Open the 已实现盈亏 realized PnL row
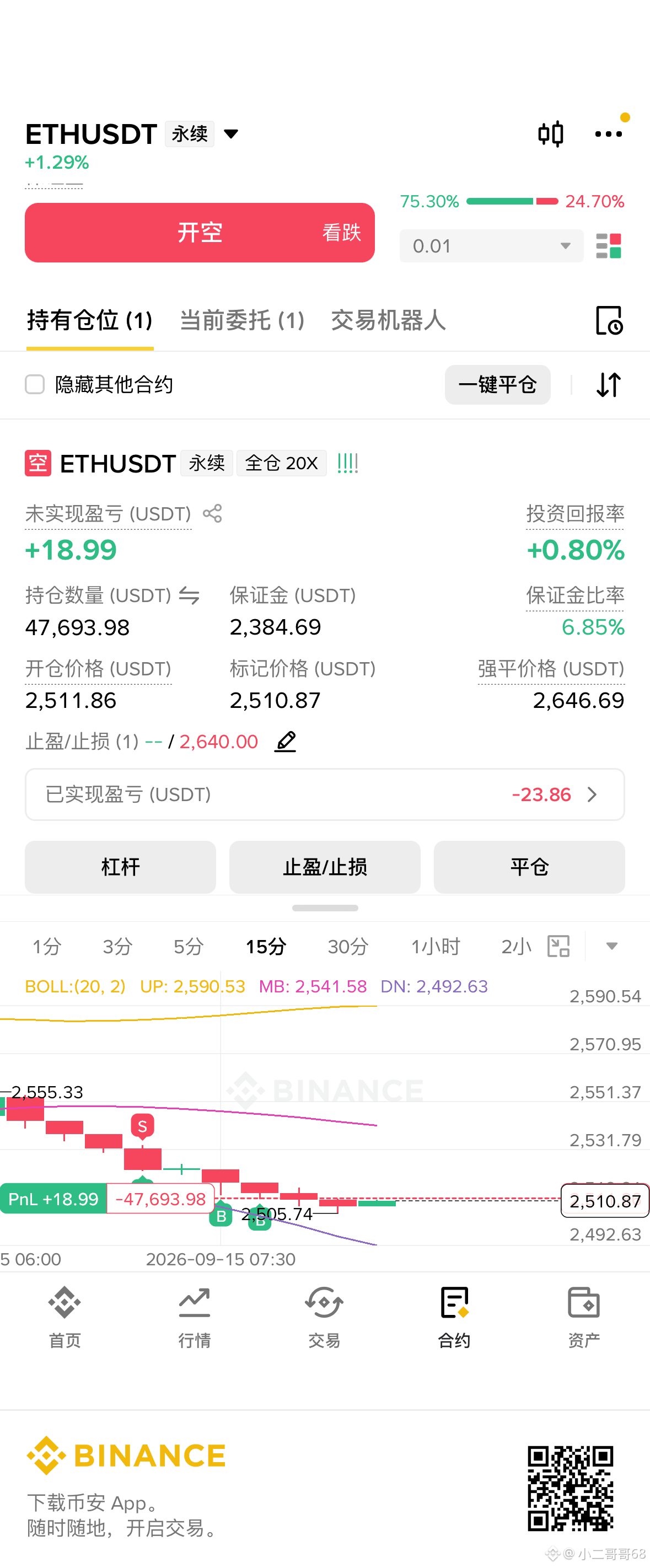The image size is (650, 1568). click(x=325, y=794)
